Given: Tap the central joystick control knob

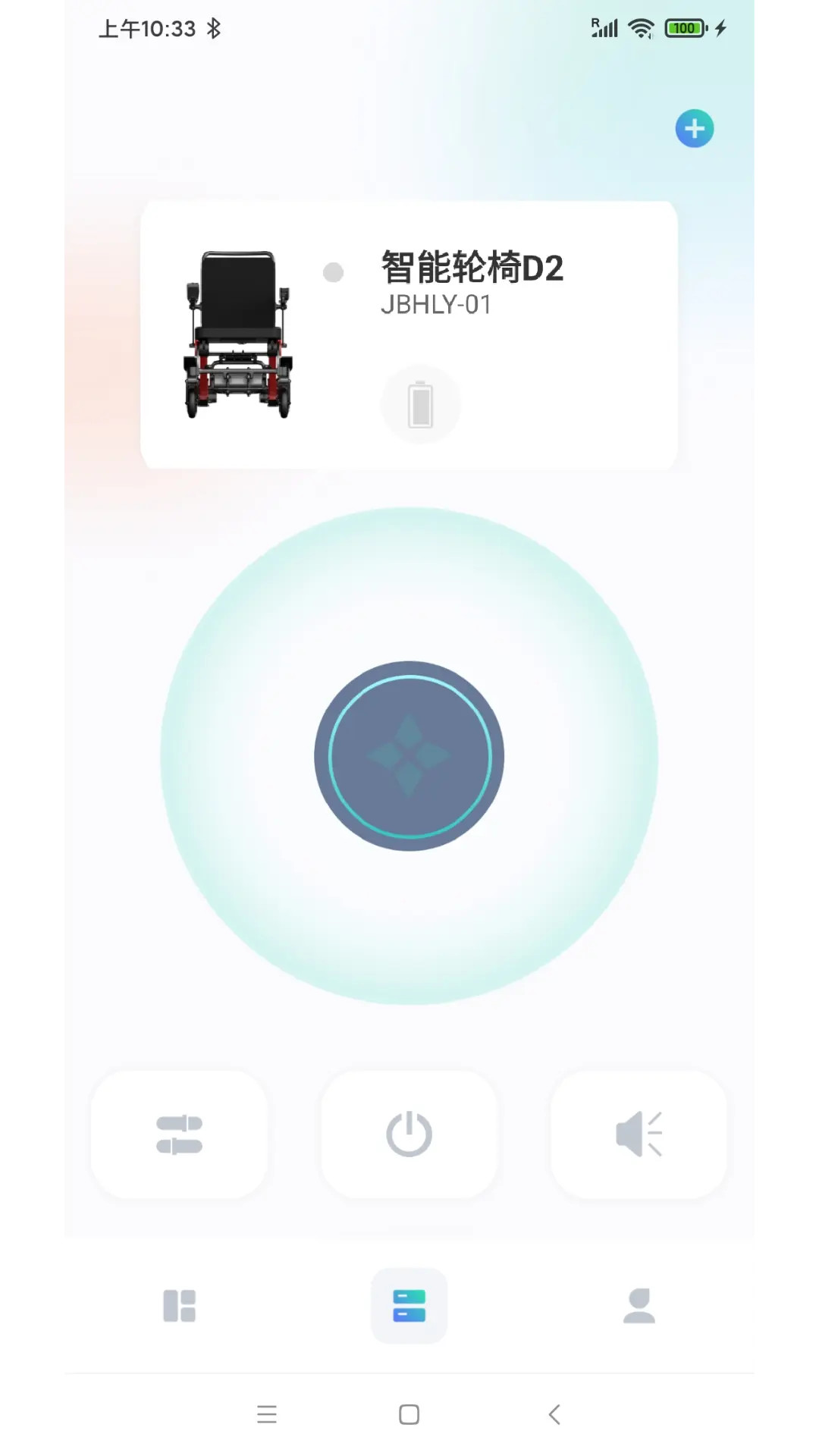Looking at the screenshot, I should click(409, 756).
